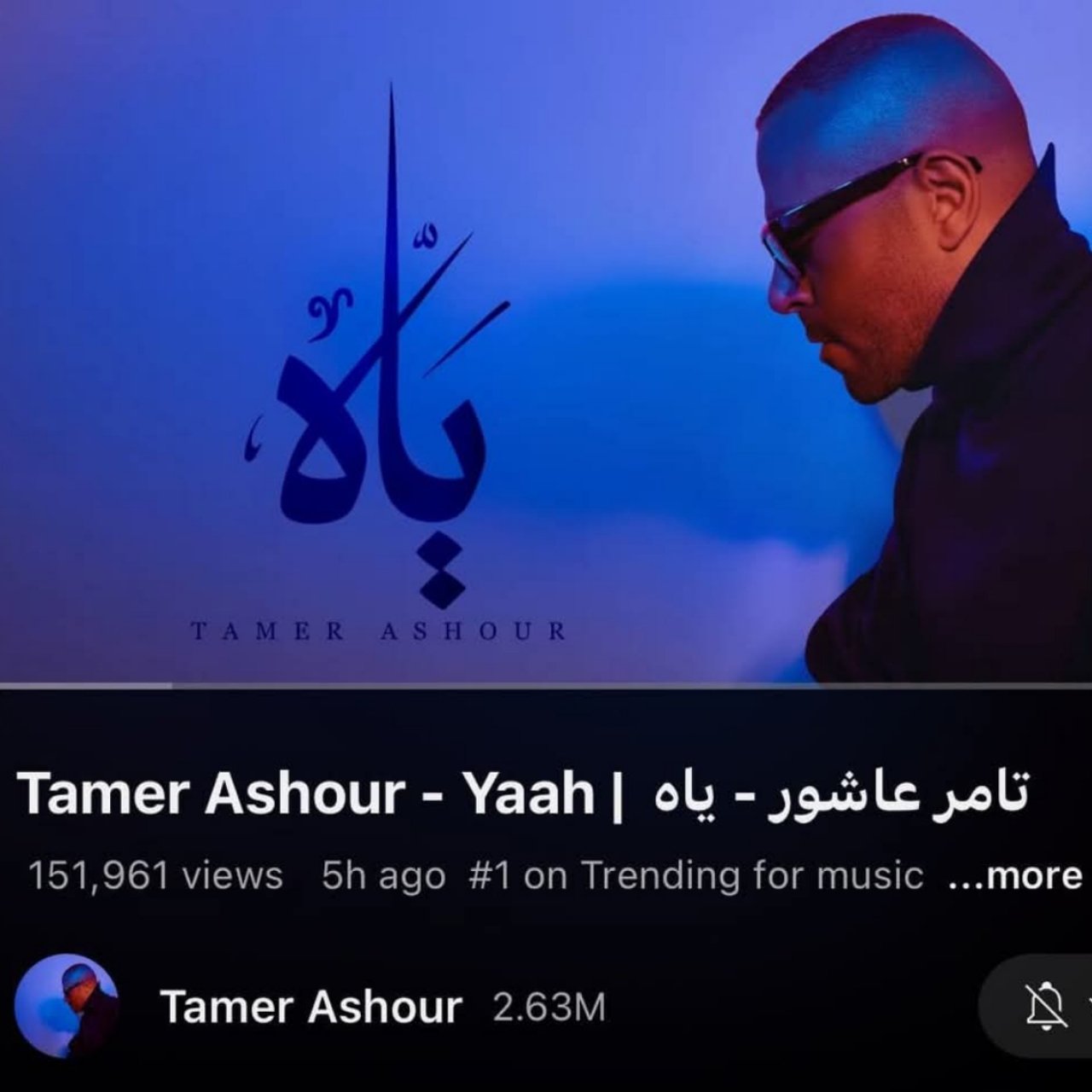The height and width of the screenshot is (1092, 1092).
Task: Tap the video player to show controls
Action: coord(546,341)
